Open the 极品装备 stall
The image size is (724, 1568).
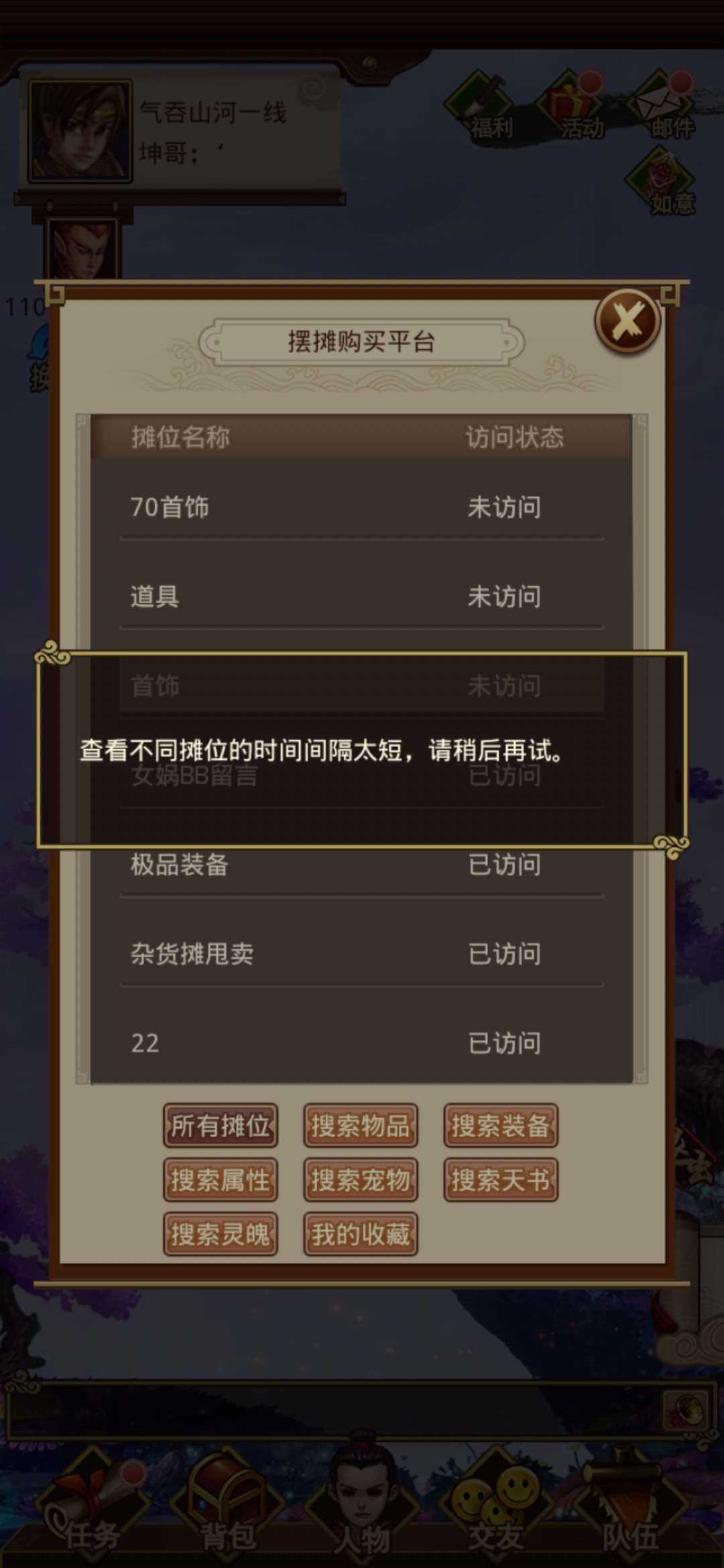361,865
